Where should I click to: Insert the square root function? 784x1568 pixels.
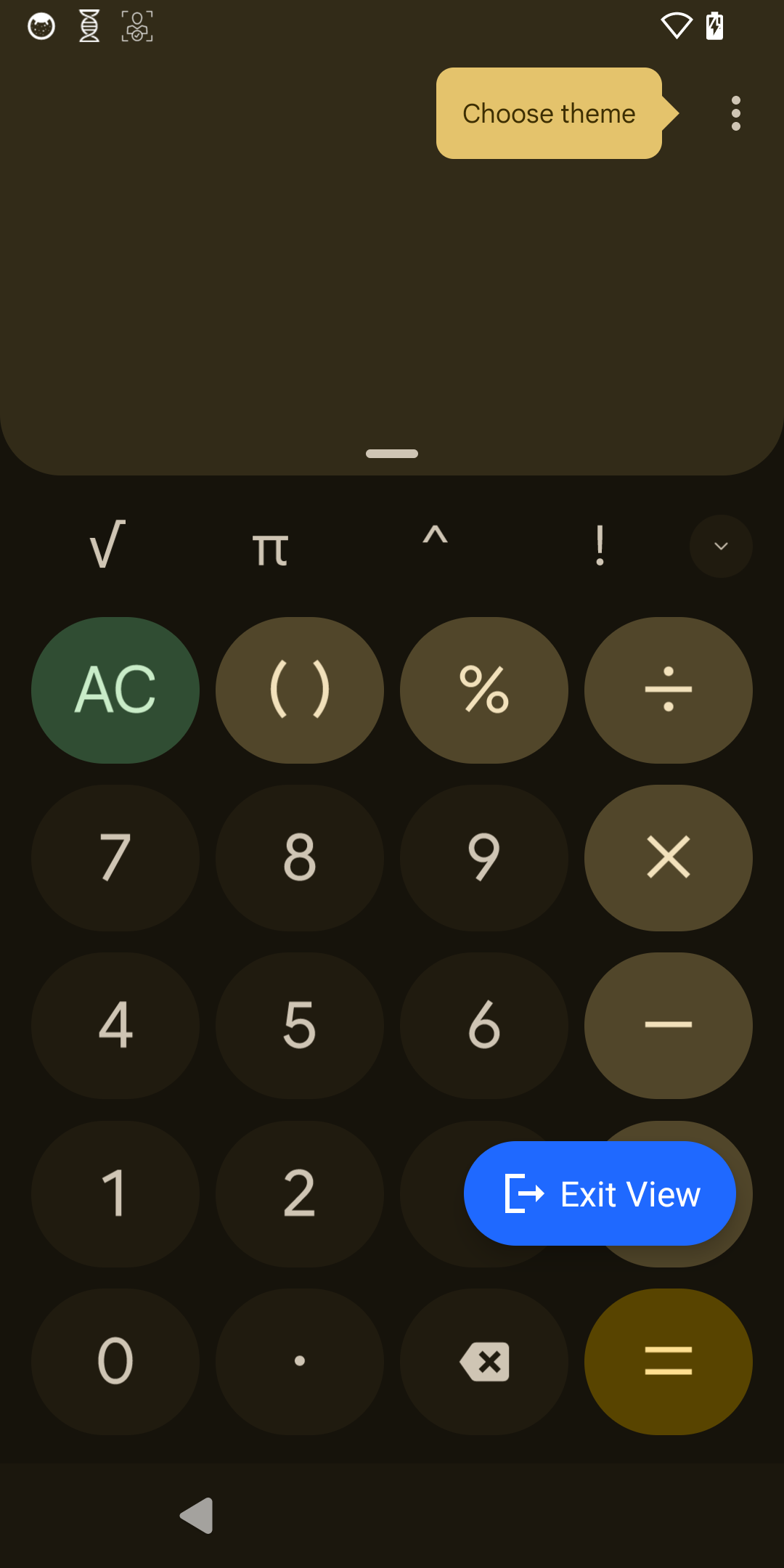pyautogui.click(x=107, y=545)
